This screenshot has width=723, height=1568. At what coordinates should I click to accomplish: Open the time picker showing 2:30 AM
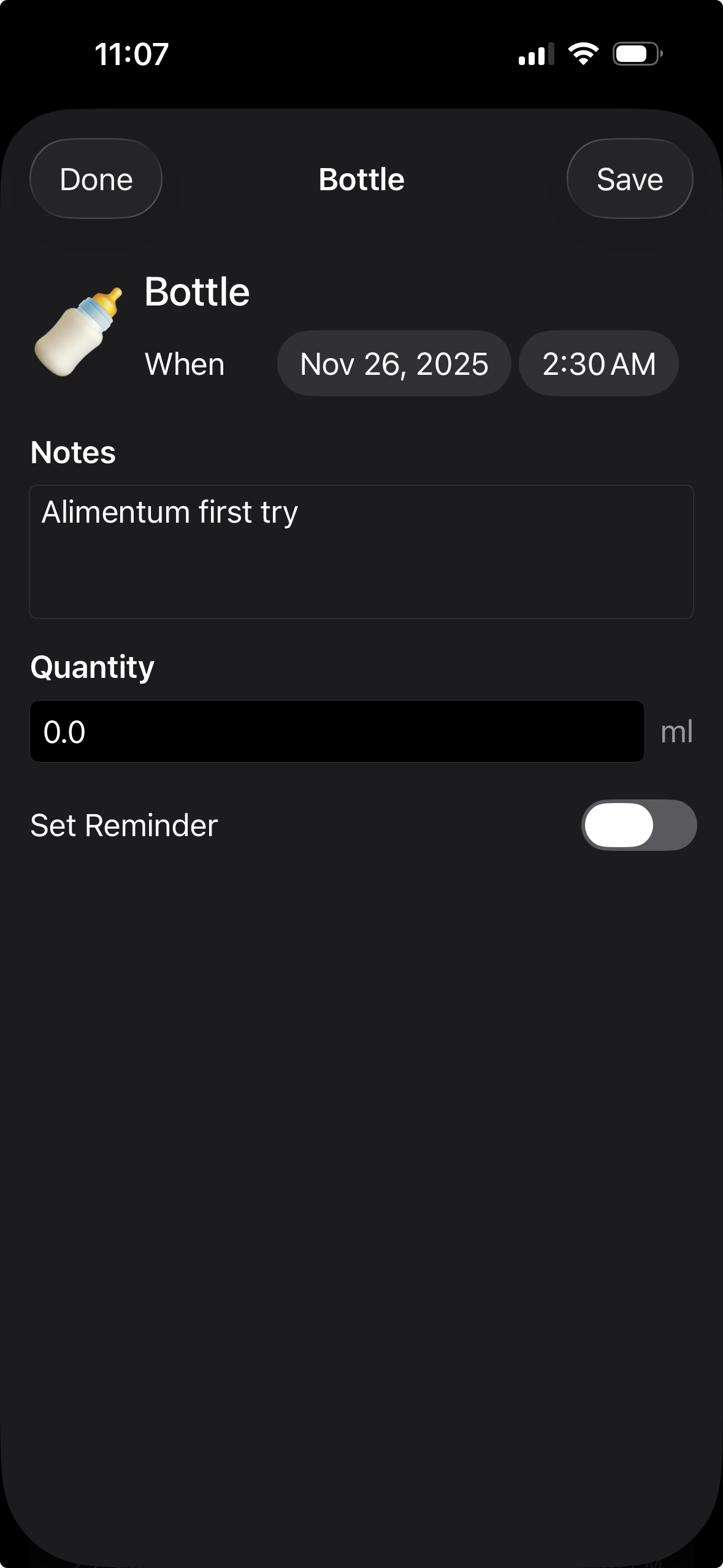click(599, 363)
